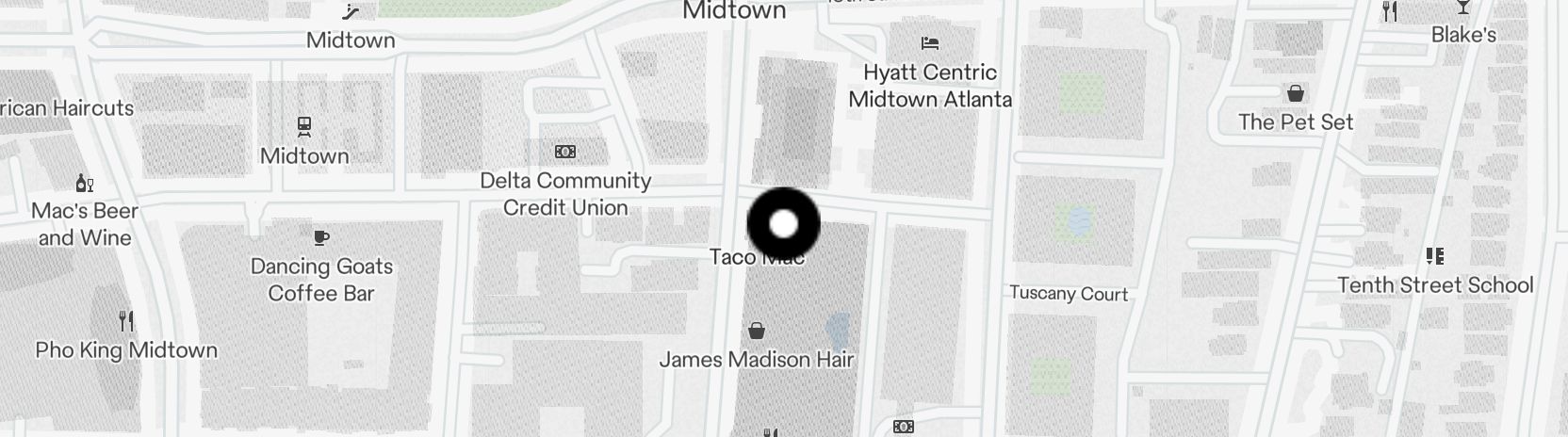
Task: Select Pho King Midtown restaurant marker
Action: pyautogui.click(x=126, y=321)
